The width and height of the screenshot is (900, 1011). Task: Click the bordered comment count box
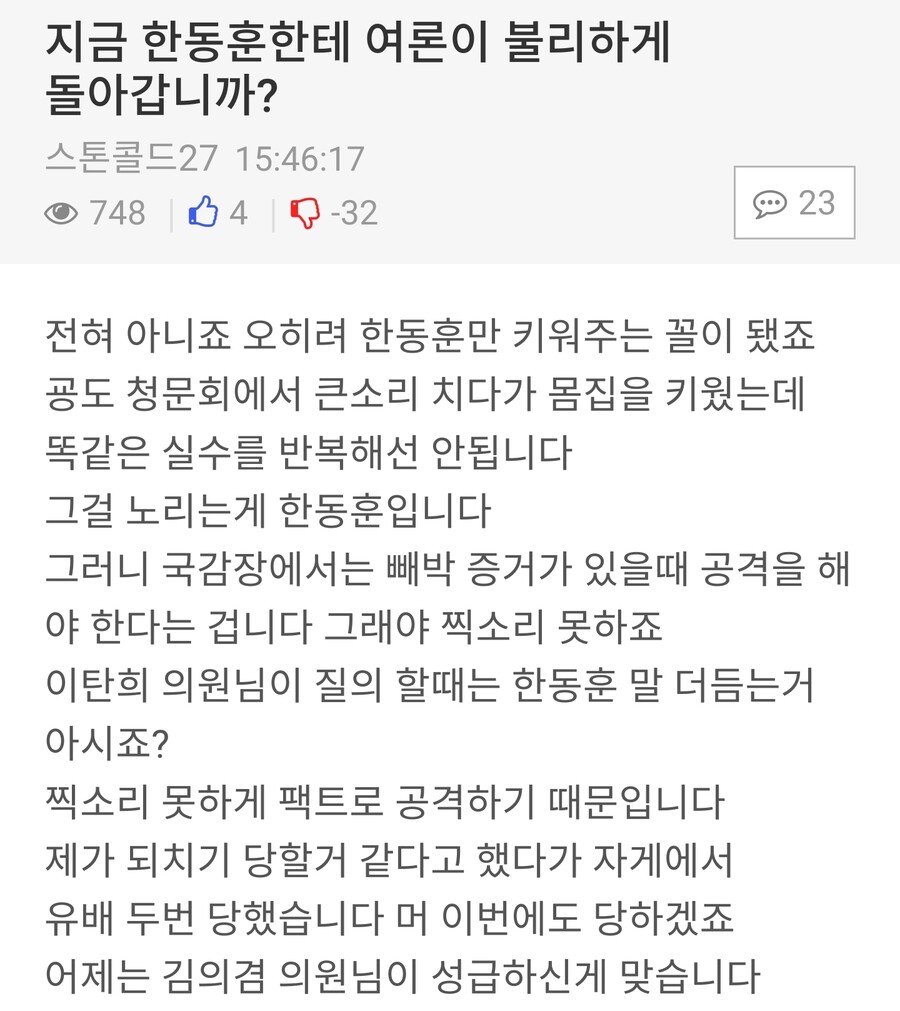tap(795, 204)
